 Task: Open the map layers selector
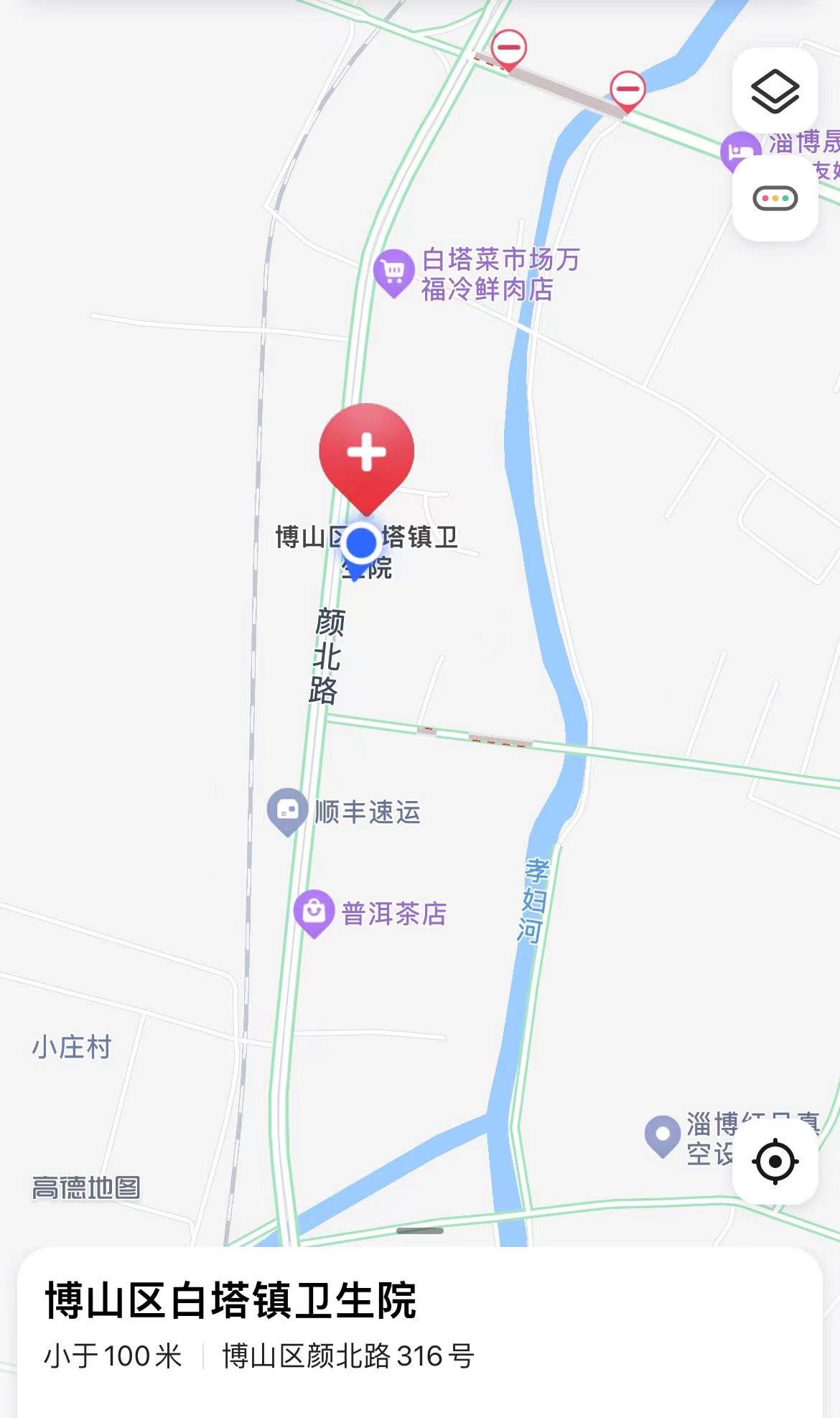[x=775, y=91]
